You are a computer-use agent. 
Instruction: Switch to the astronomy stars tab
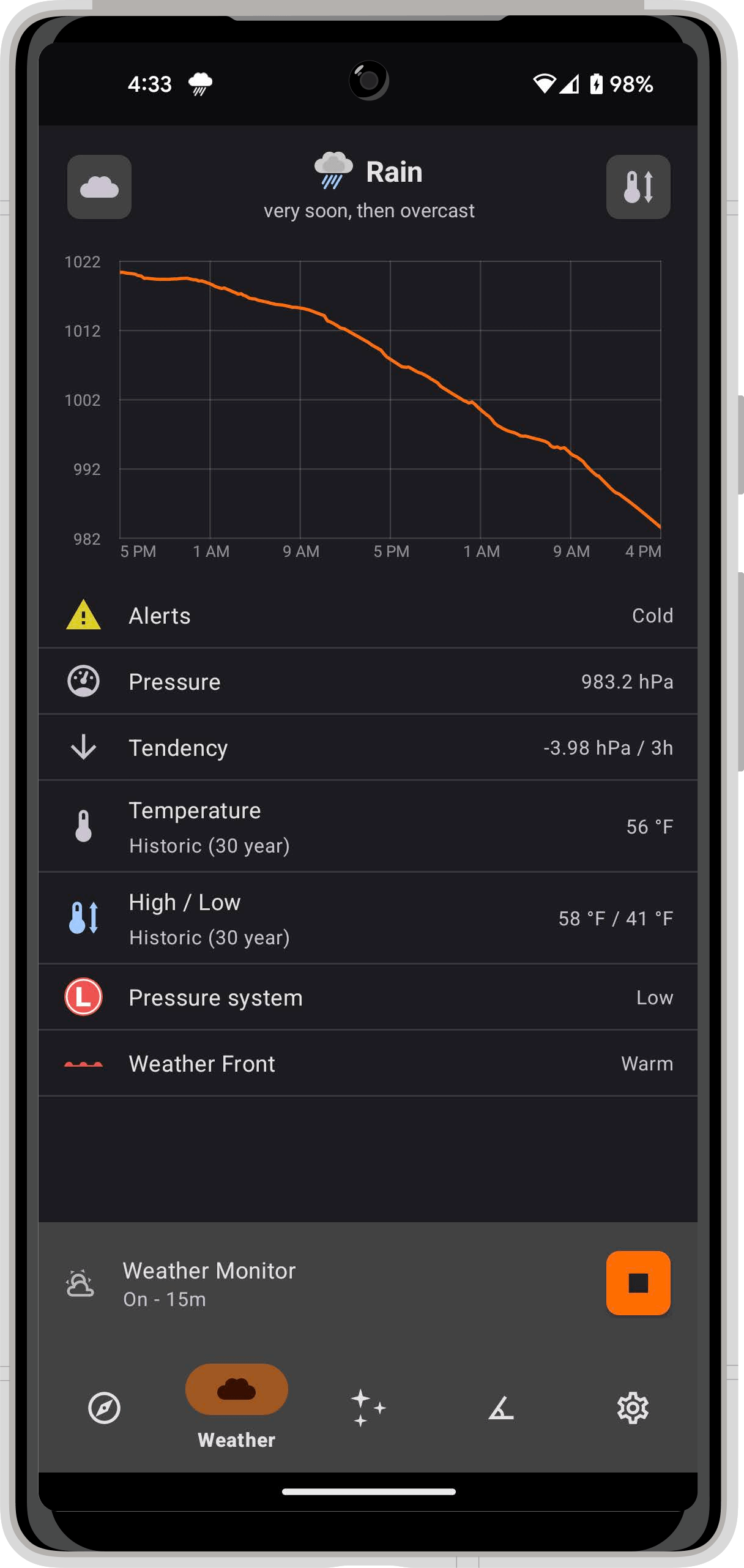[x=368, y=1408]
